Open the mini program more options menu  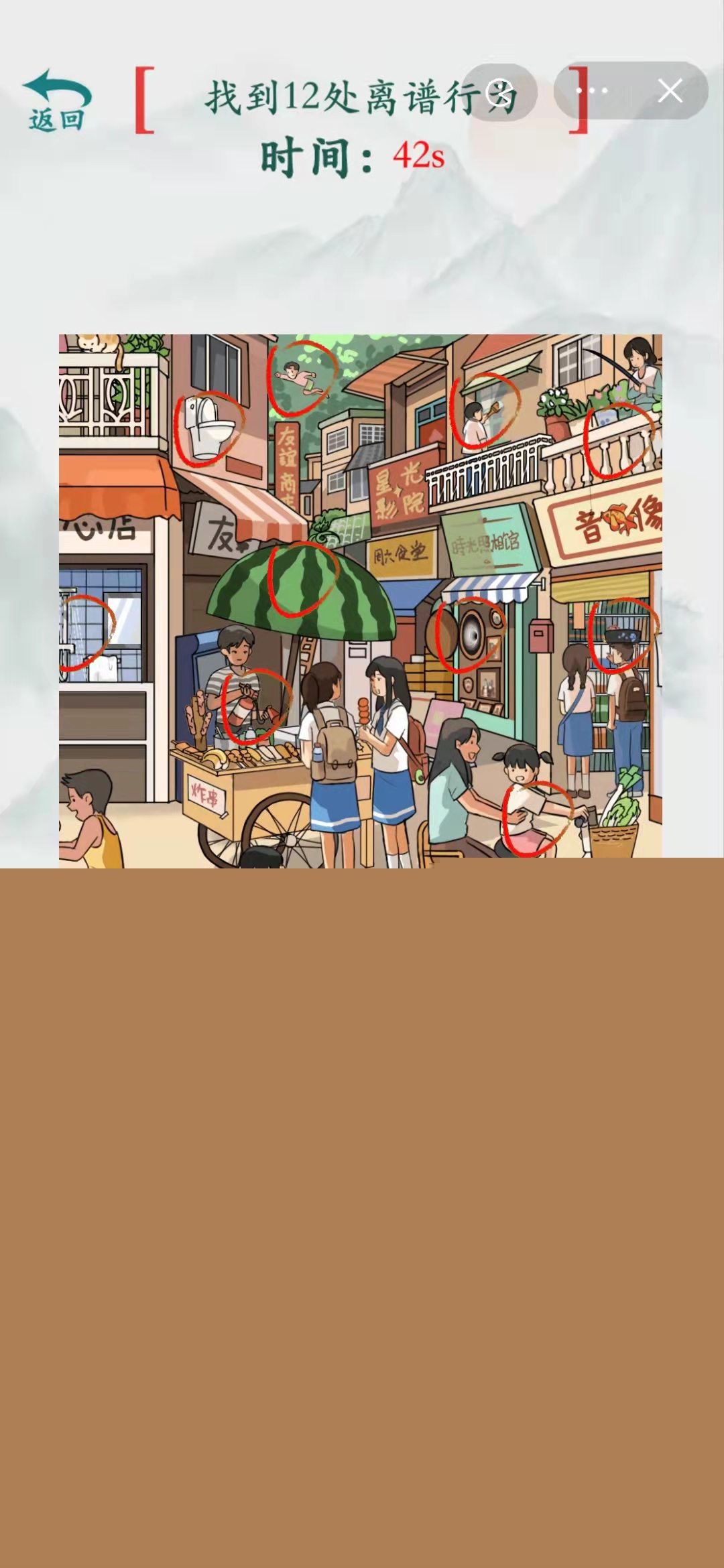pyautogui.click(x=593, y=90)
